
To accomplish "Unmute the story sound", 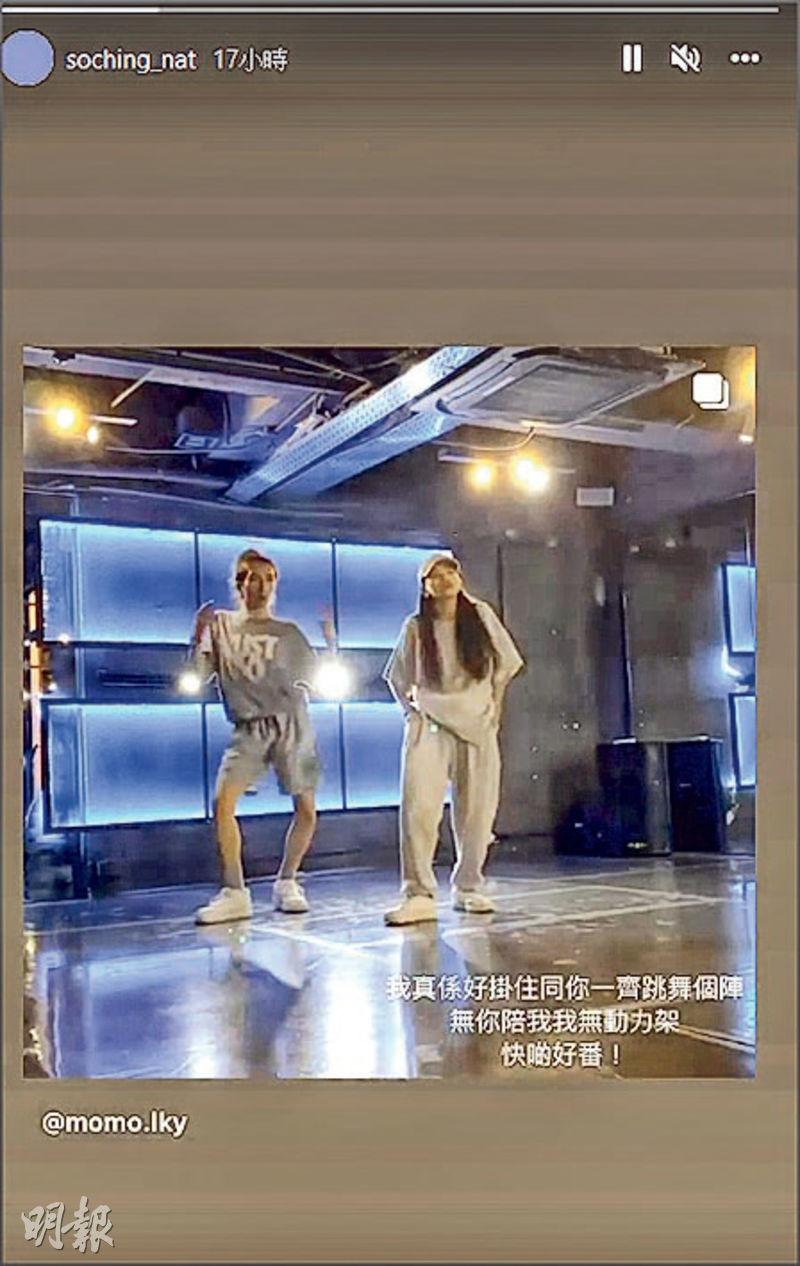I will point(685,59).
